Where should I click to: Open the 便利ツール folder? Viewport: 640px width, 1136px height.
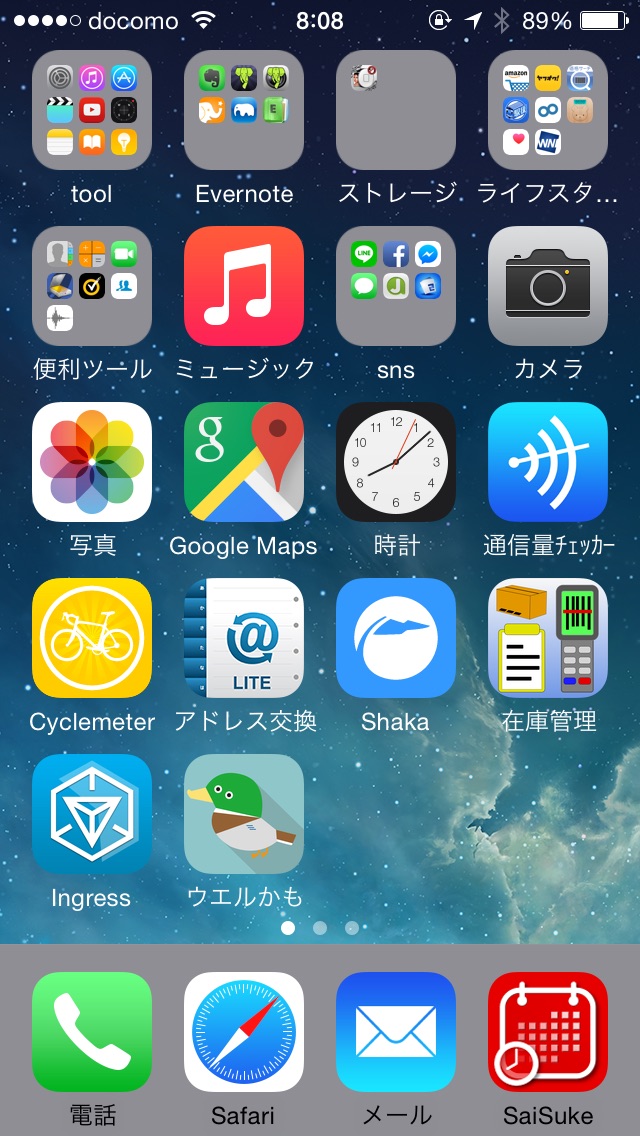pyautogui.click(x=92, y=286)
